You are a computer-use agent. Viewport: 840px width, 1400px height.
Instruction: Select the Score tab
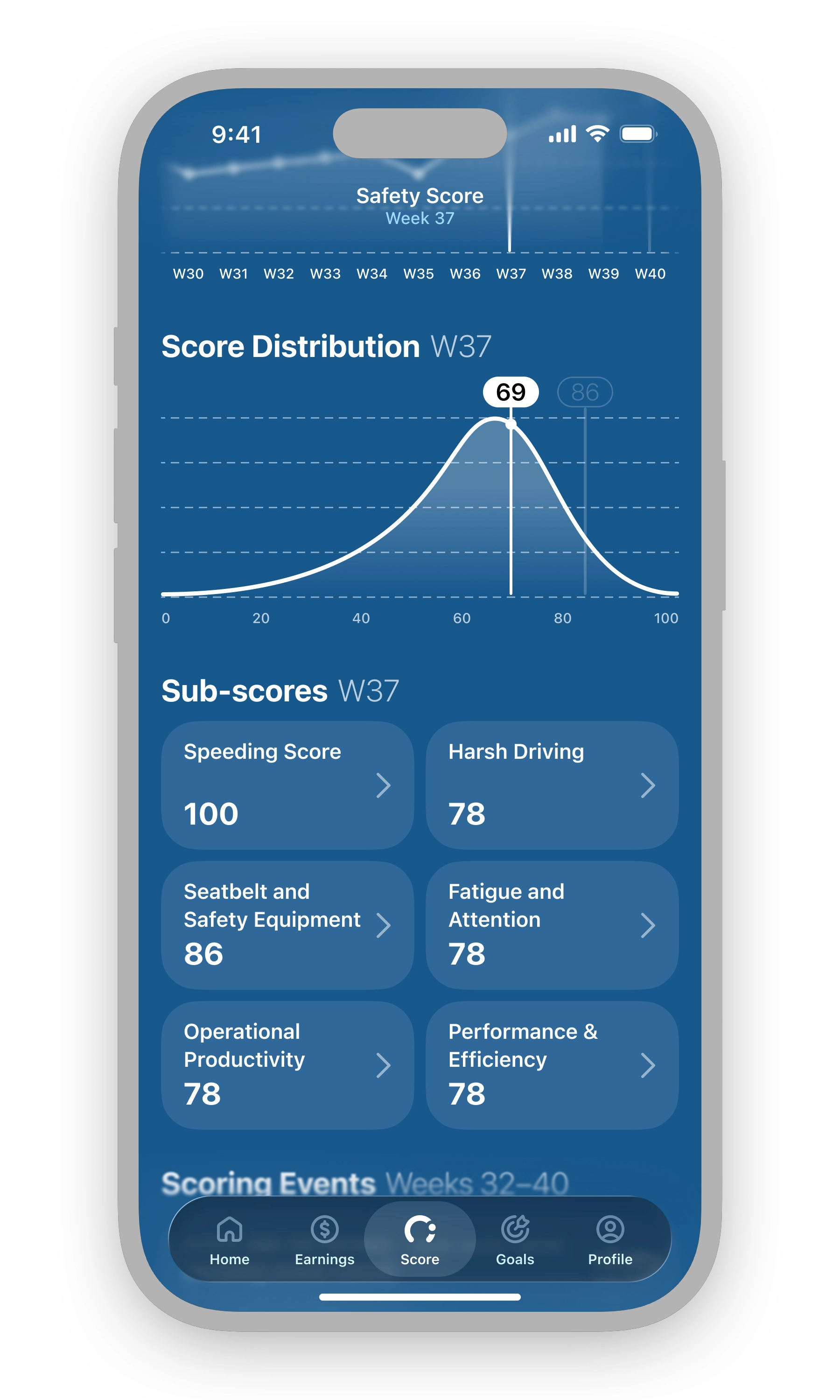pyautogui.click(x=420, y=1239)
